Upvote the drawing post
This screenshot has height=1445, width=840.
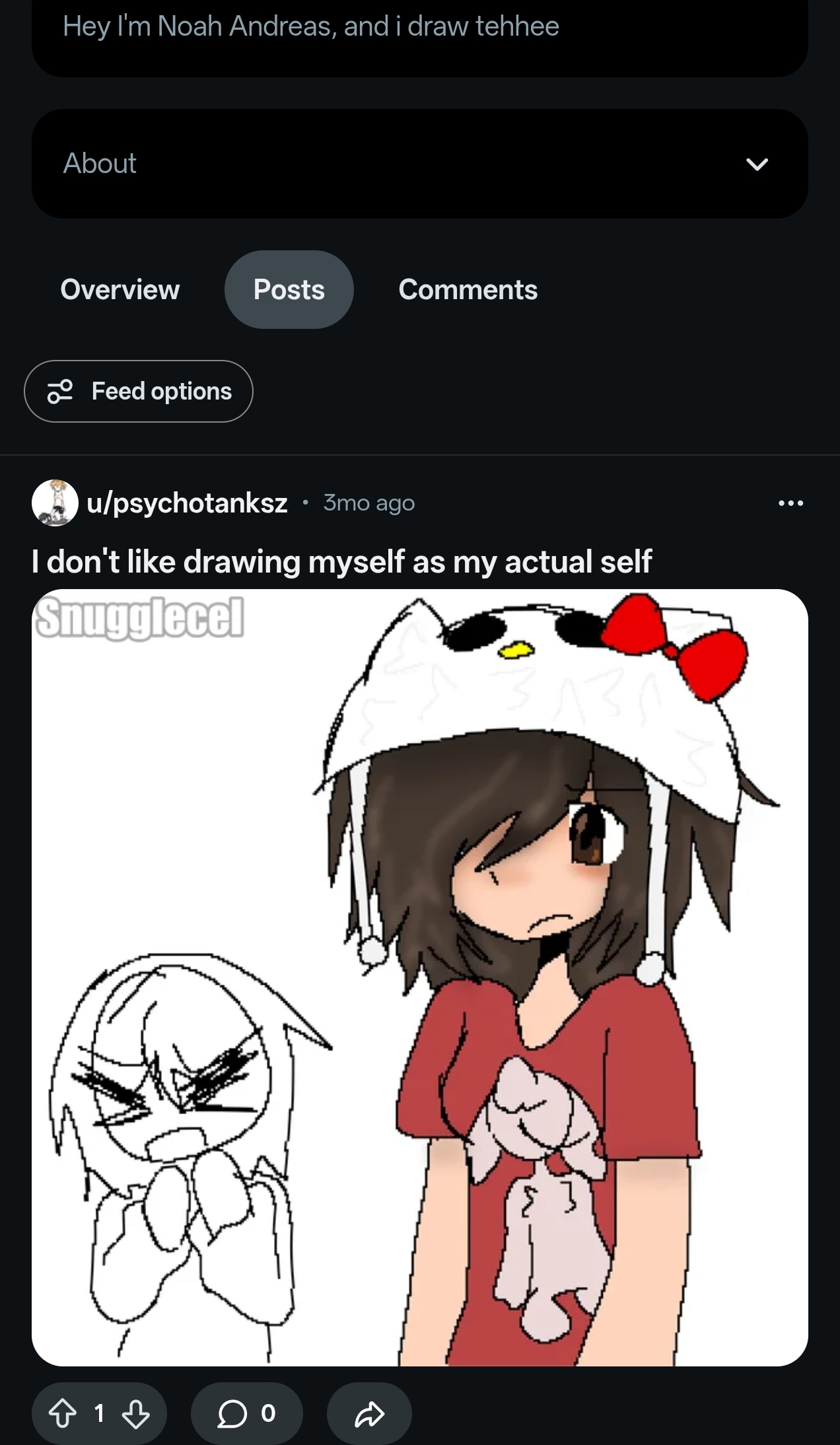point(63,1413)
